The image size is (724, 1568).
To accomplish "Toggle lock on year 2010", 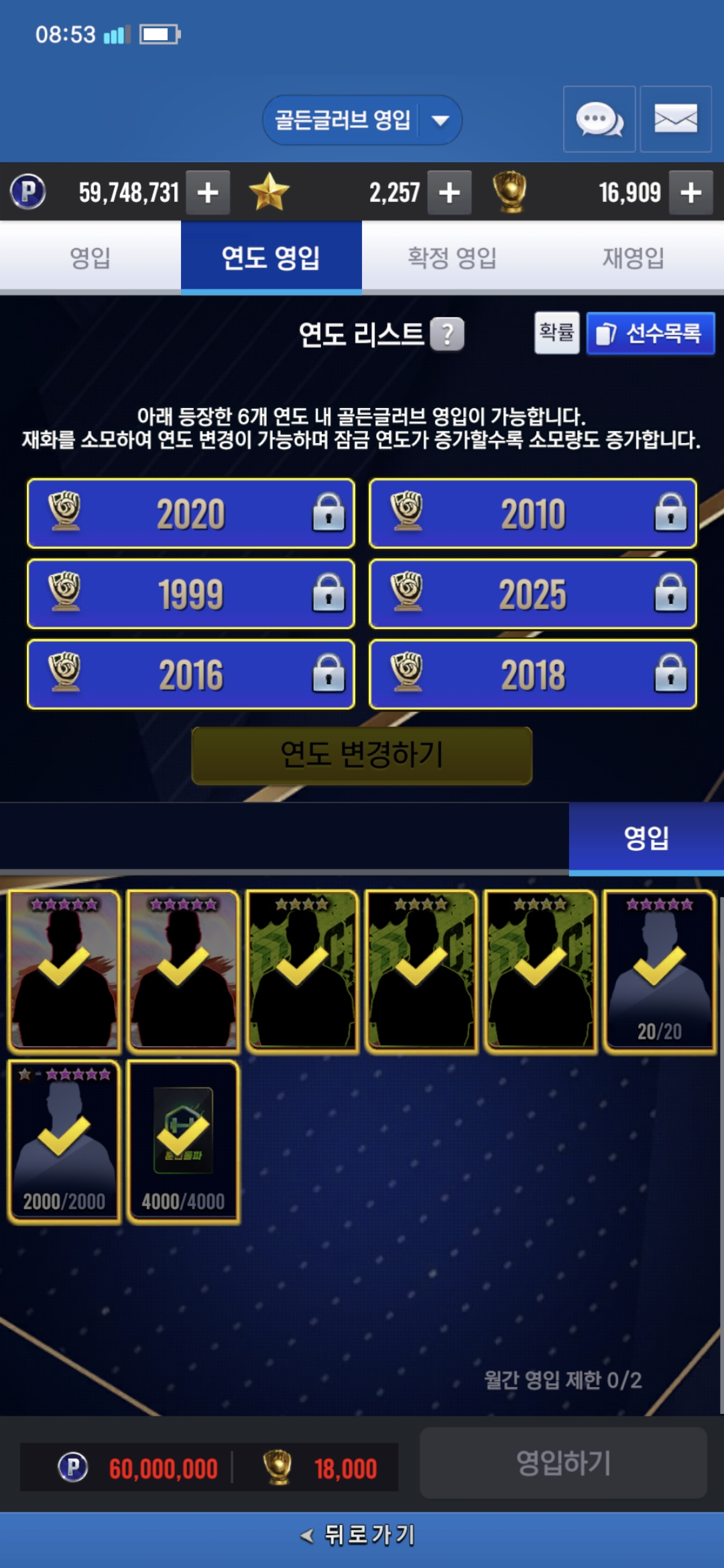I will (x=670, y=513).
